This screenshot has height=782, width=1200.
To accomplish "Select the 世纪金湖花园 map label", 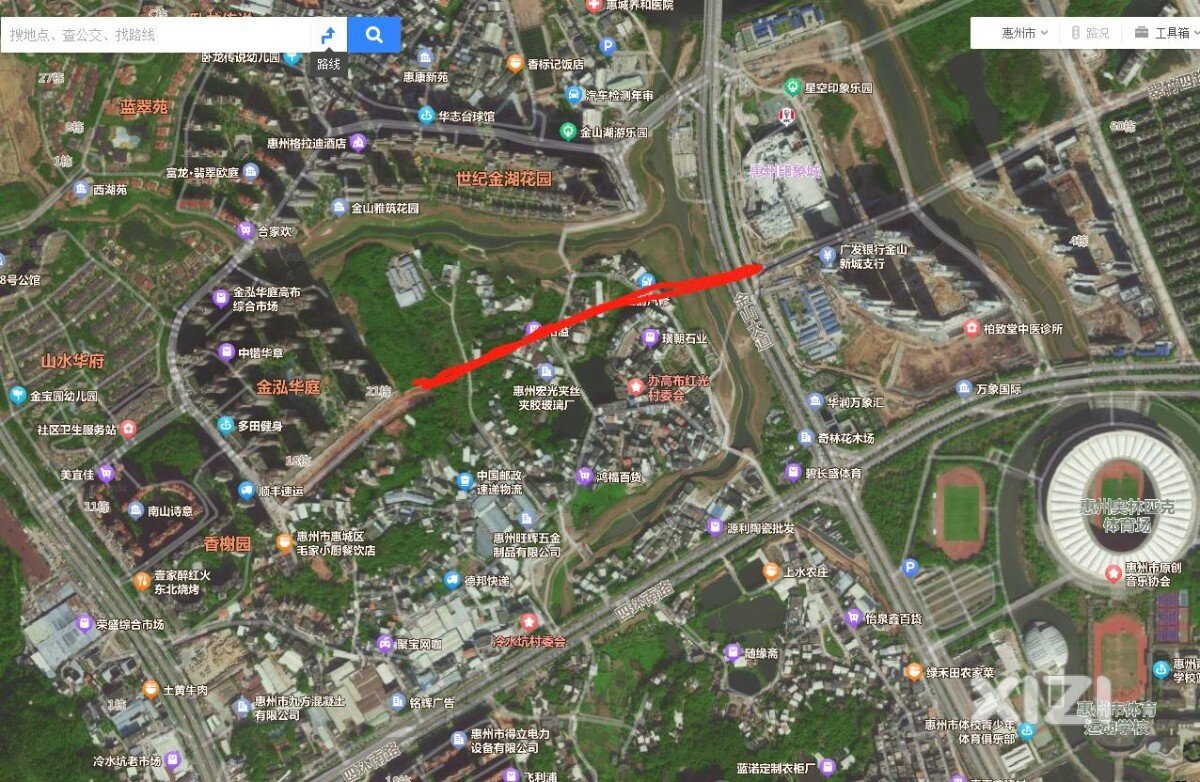I will point(503,180).
